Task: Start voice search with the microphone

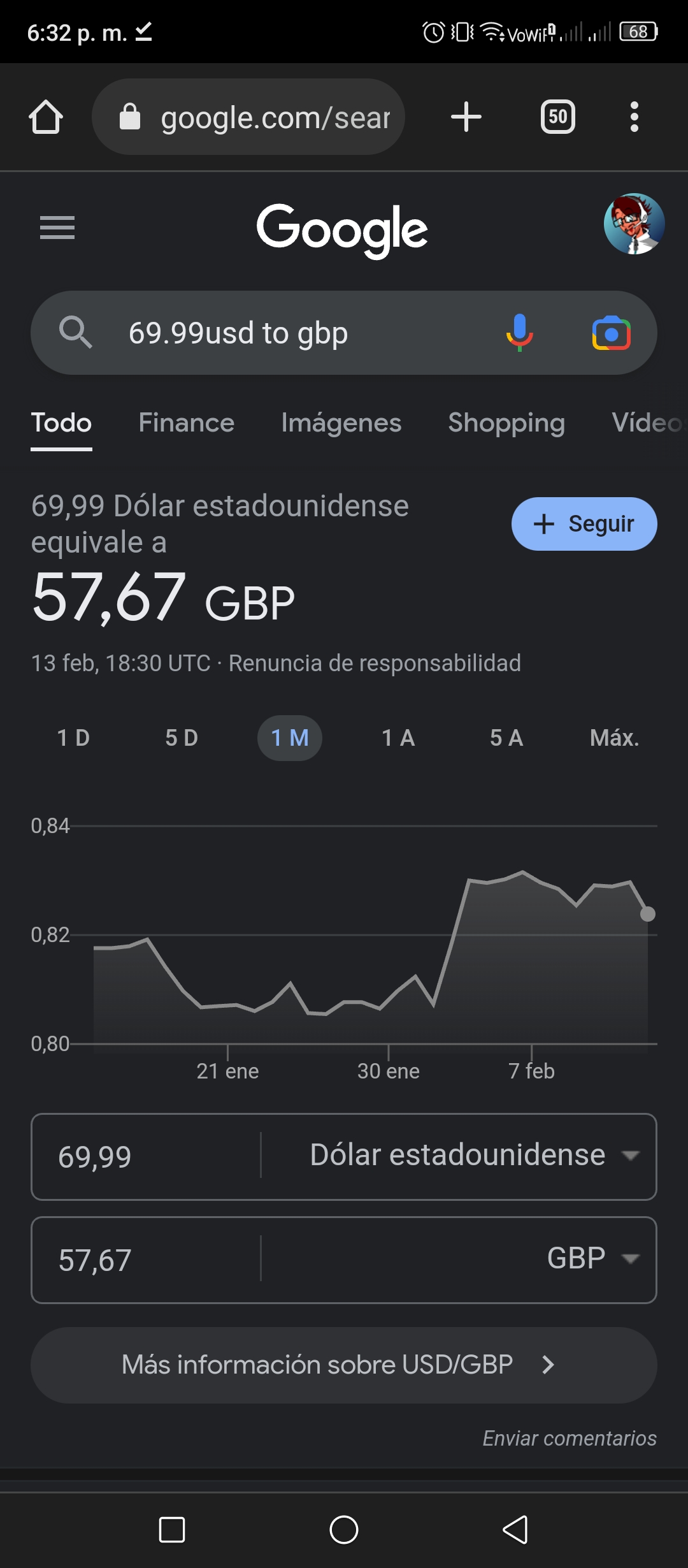Action: click(x=520, y=333)
